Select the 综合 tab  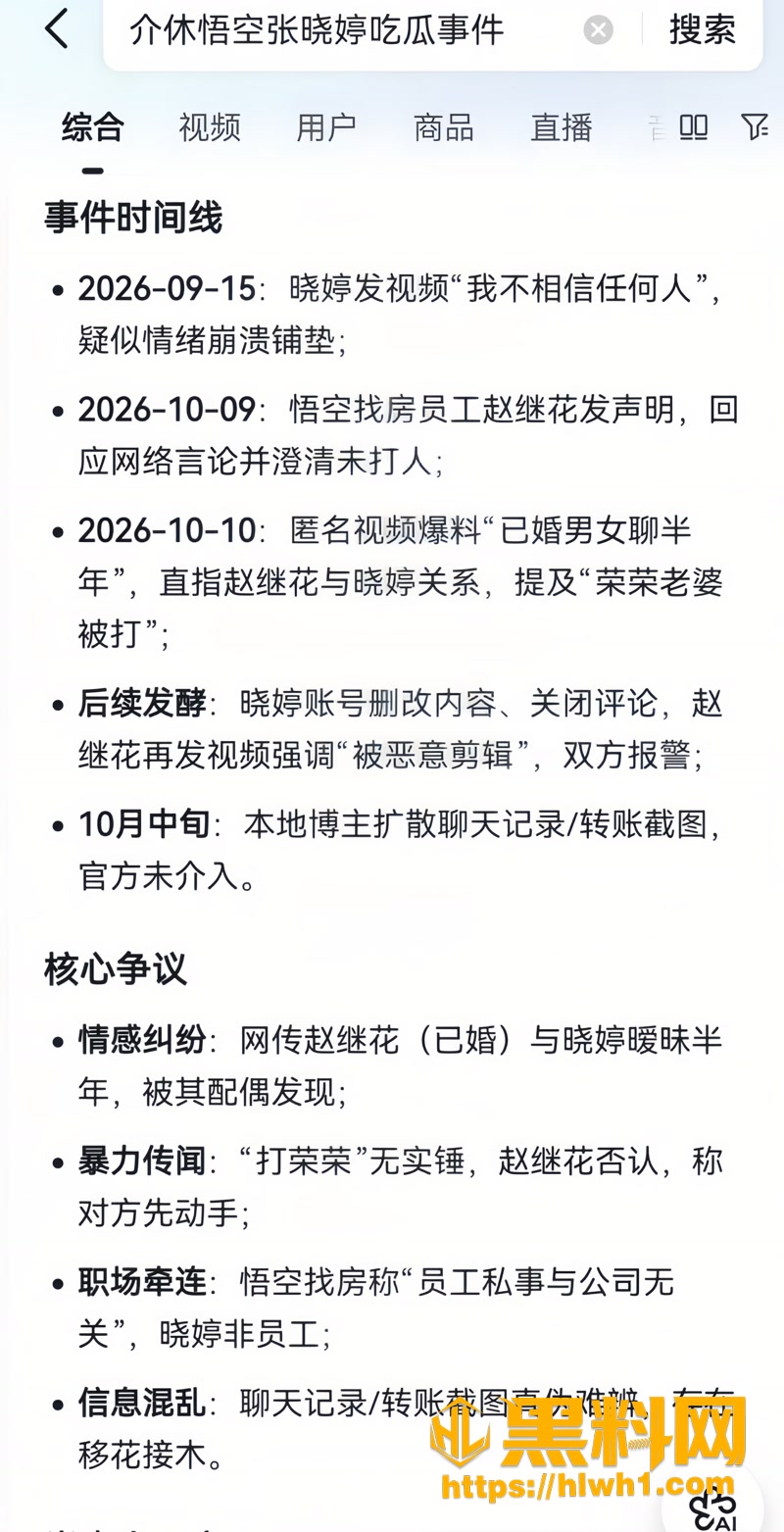point(93,127)
